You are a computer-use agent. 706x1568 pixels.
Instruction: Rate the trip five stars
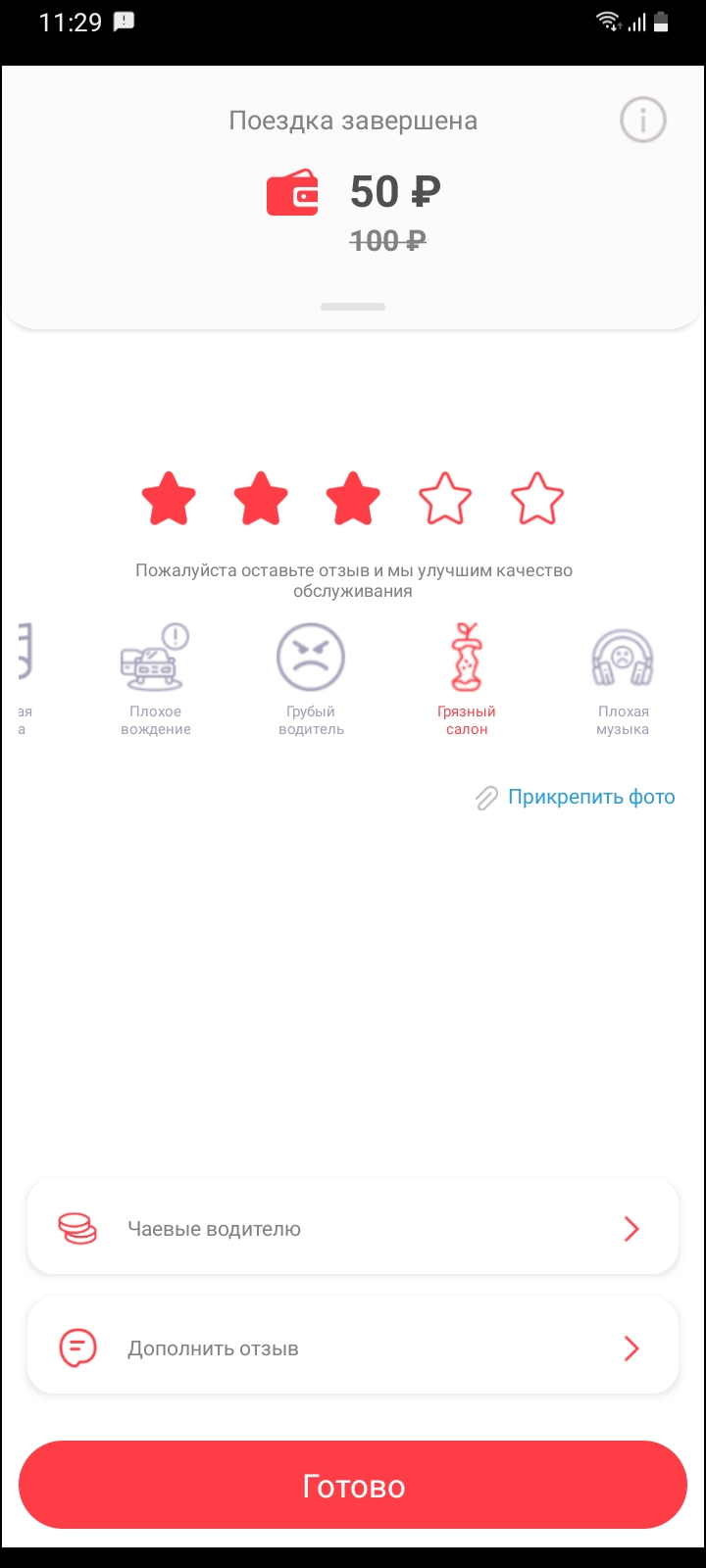(537, 499)
